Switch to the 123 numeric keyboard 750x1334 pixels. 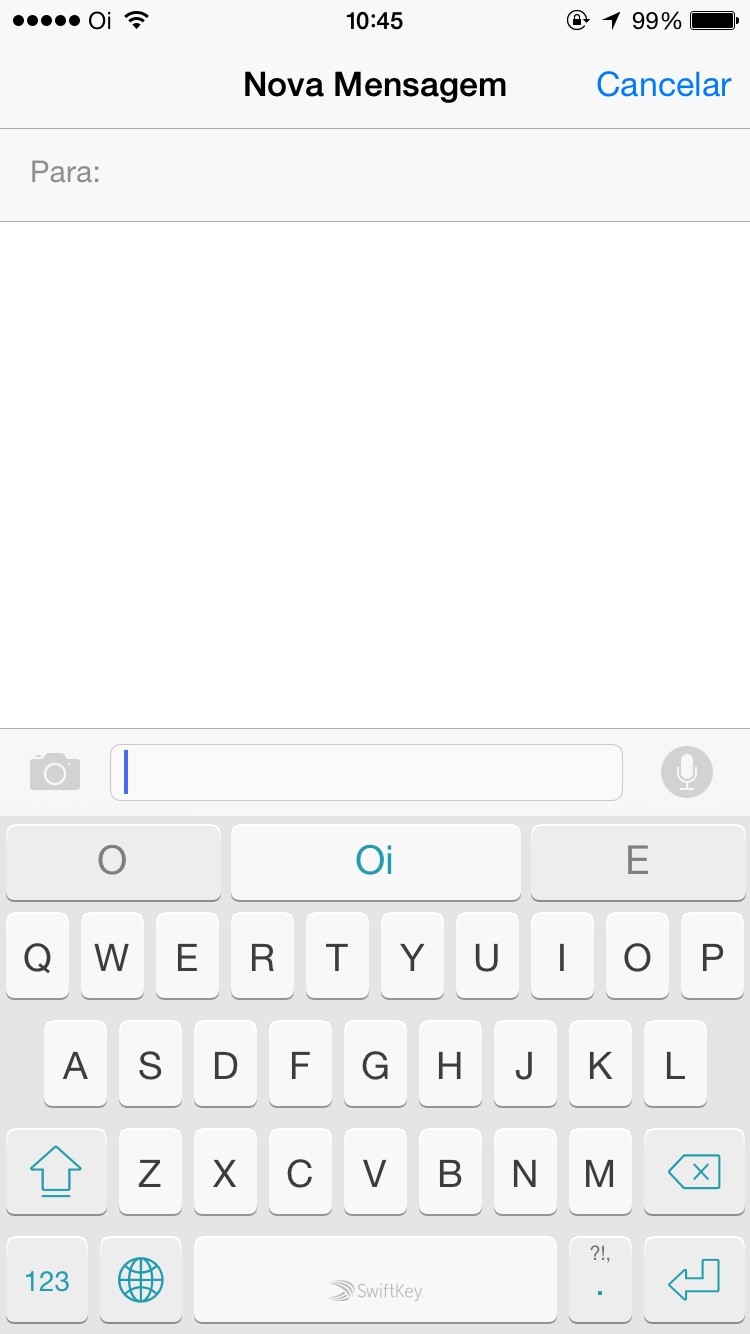(47, 1280)
